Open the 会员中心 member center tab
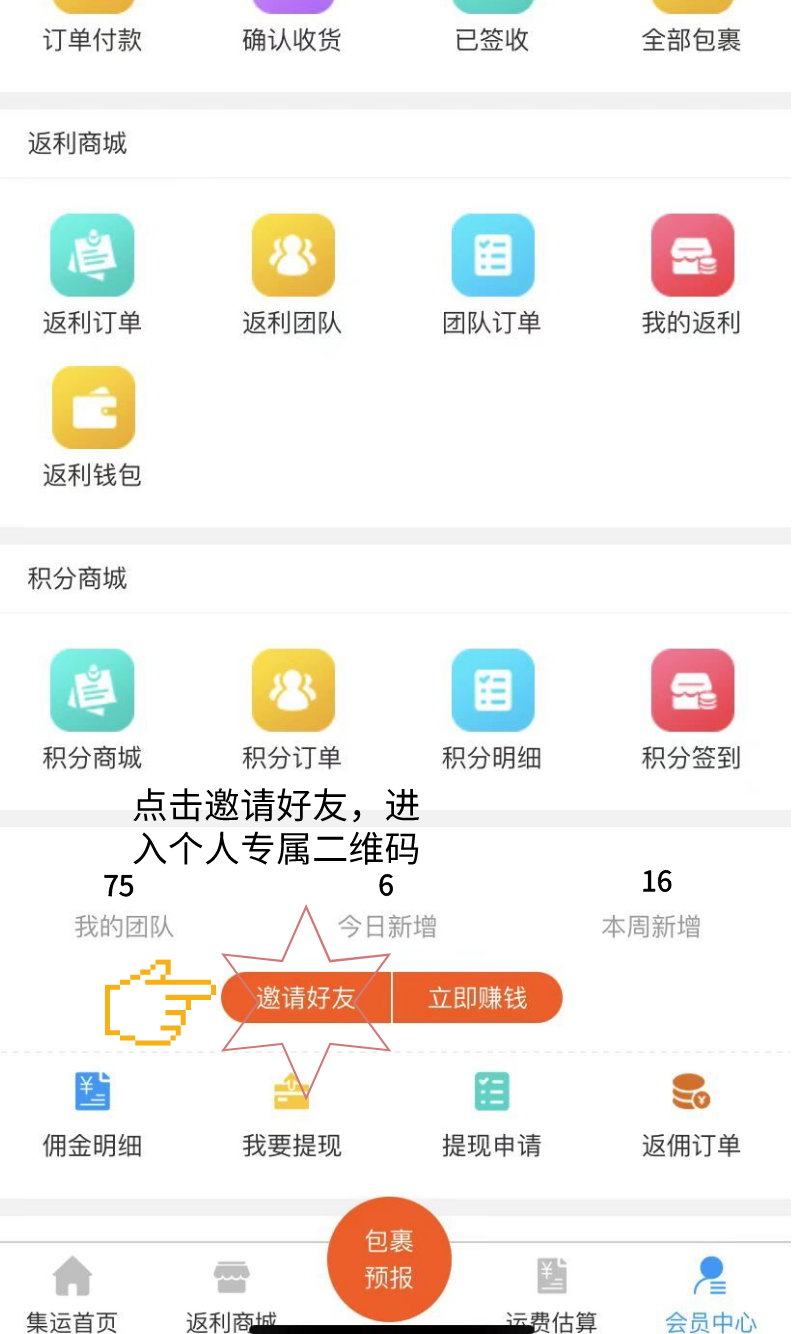The width and height of the screenshot is (798, 1334). click(711, 1294)
